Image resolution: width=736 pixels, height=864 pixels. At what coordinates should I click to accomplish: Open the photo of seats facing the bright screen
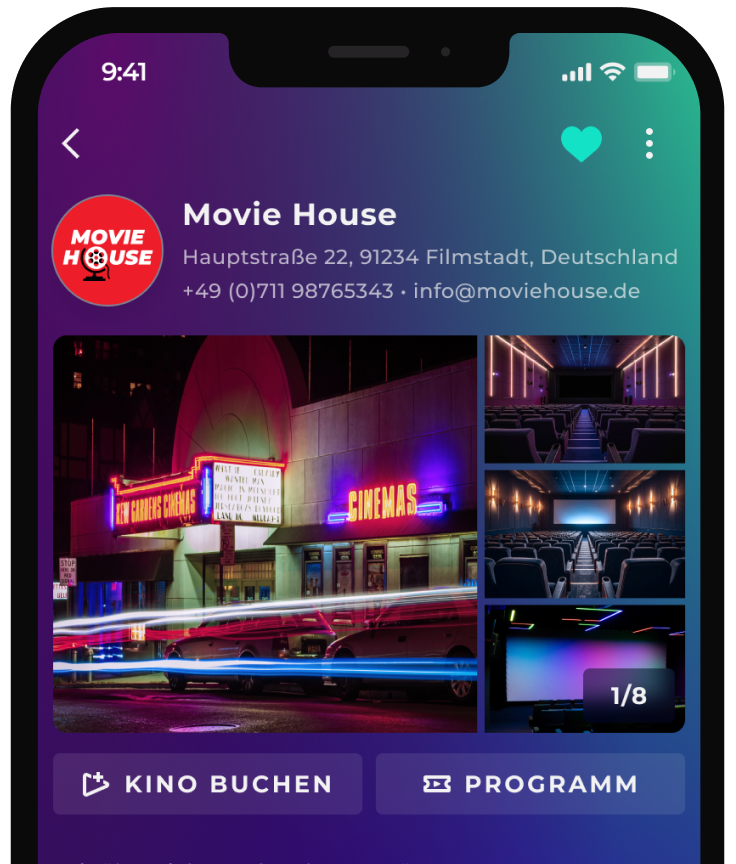[x=585, y=534]
